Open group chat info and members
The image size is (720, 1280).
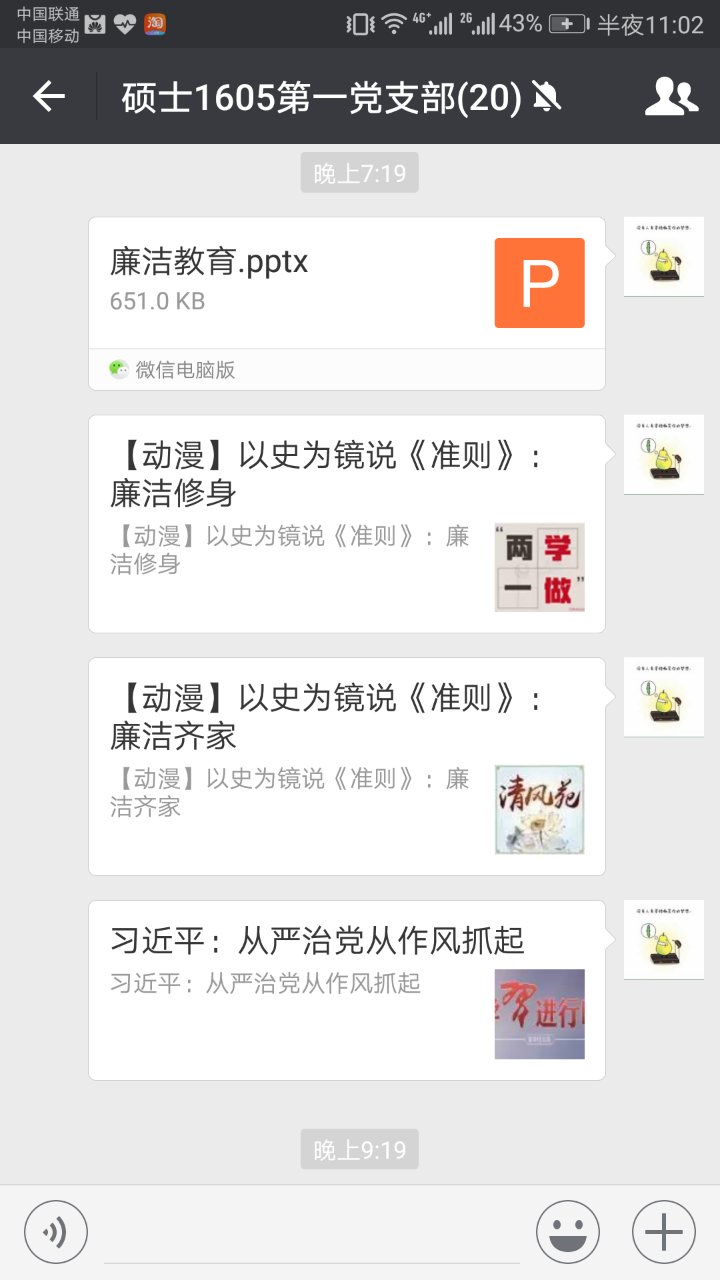(x=671, y=96)
